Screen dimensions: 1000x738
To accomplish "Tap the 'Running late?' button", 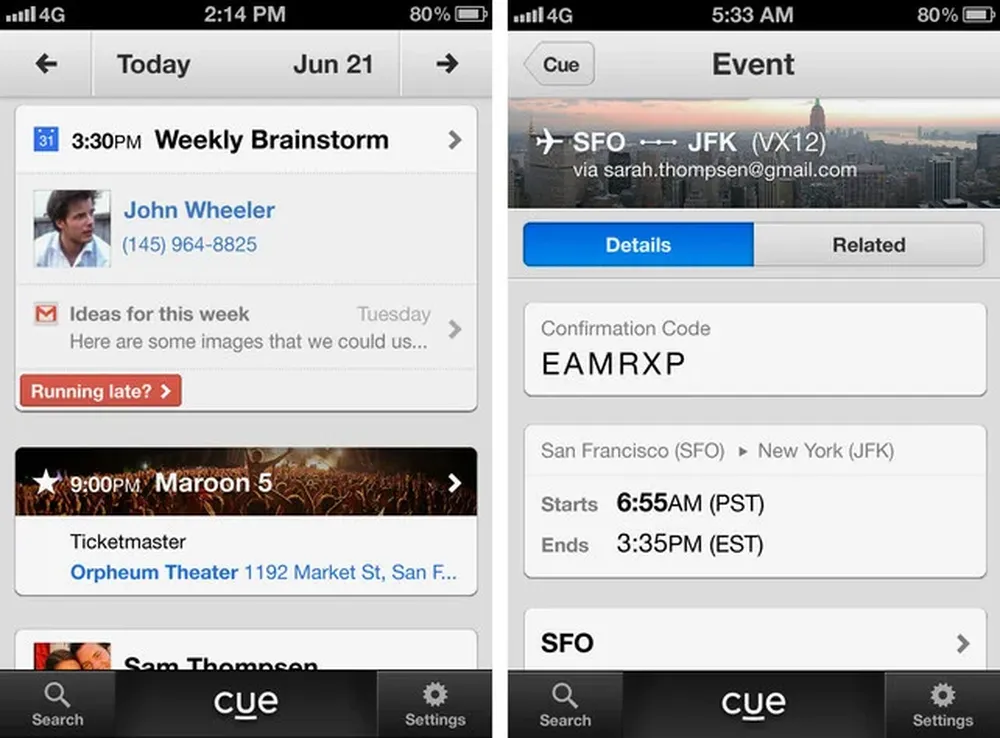I will pos(100,391).
